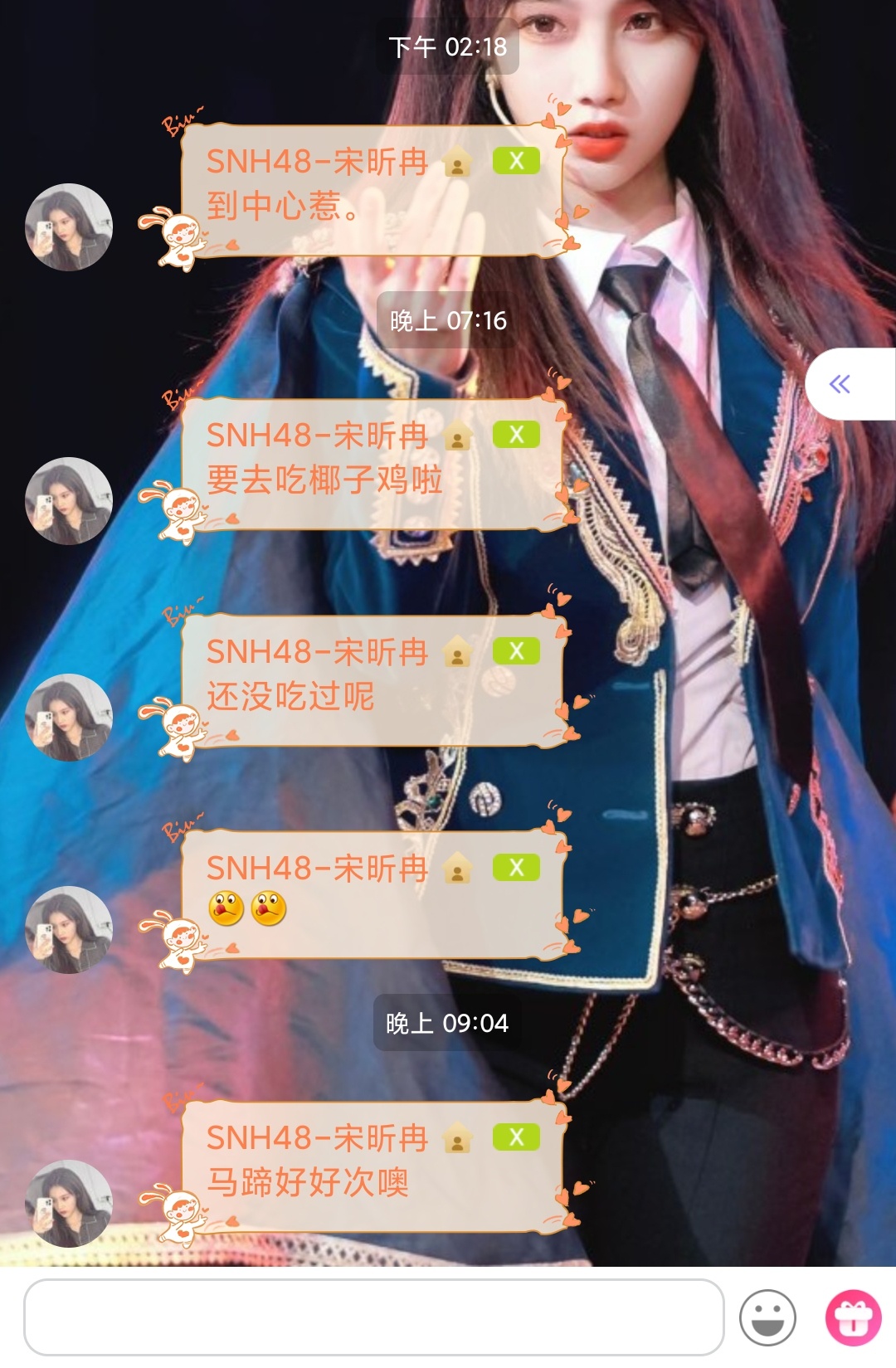896x1368 pixels.
Task: Open avatar beside "到中心惹。" message
Action: pos(69,226)
